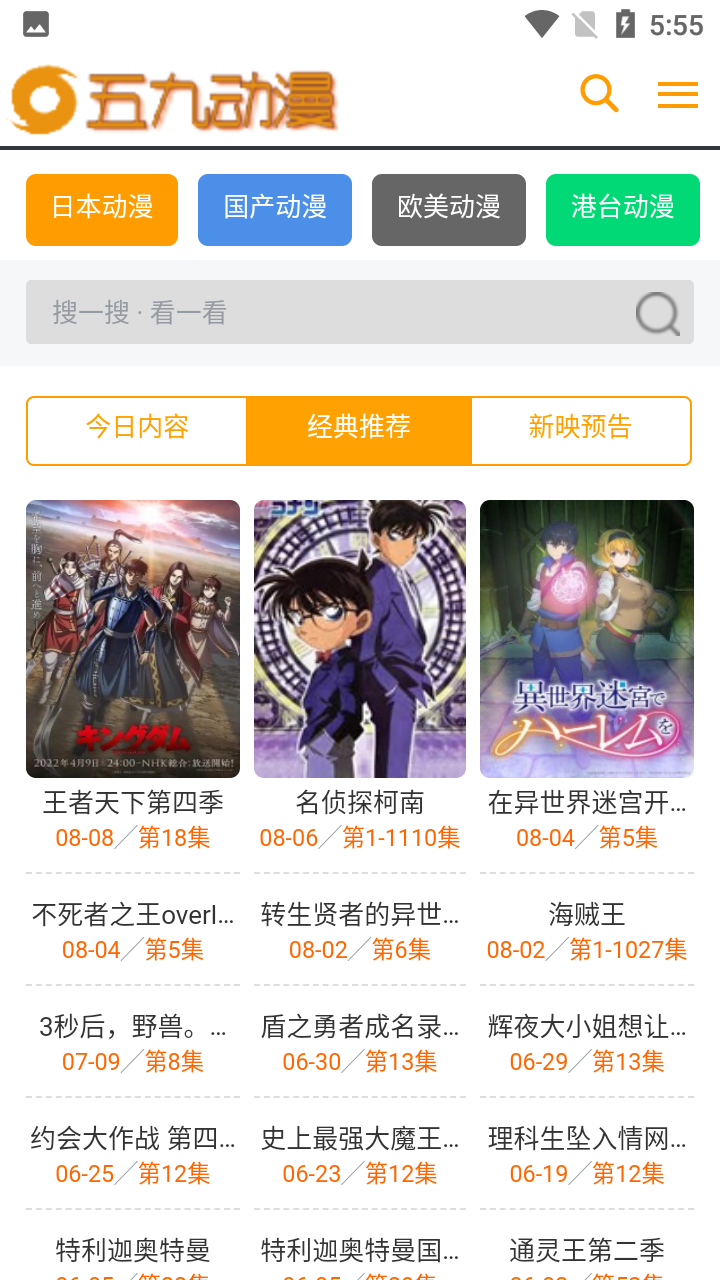The height and width of the screenshot is (1280, 720).
Task: Tap the orange search icon in header
Action: point(599,94)
